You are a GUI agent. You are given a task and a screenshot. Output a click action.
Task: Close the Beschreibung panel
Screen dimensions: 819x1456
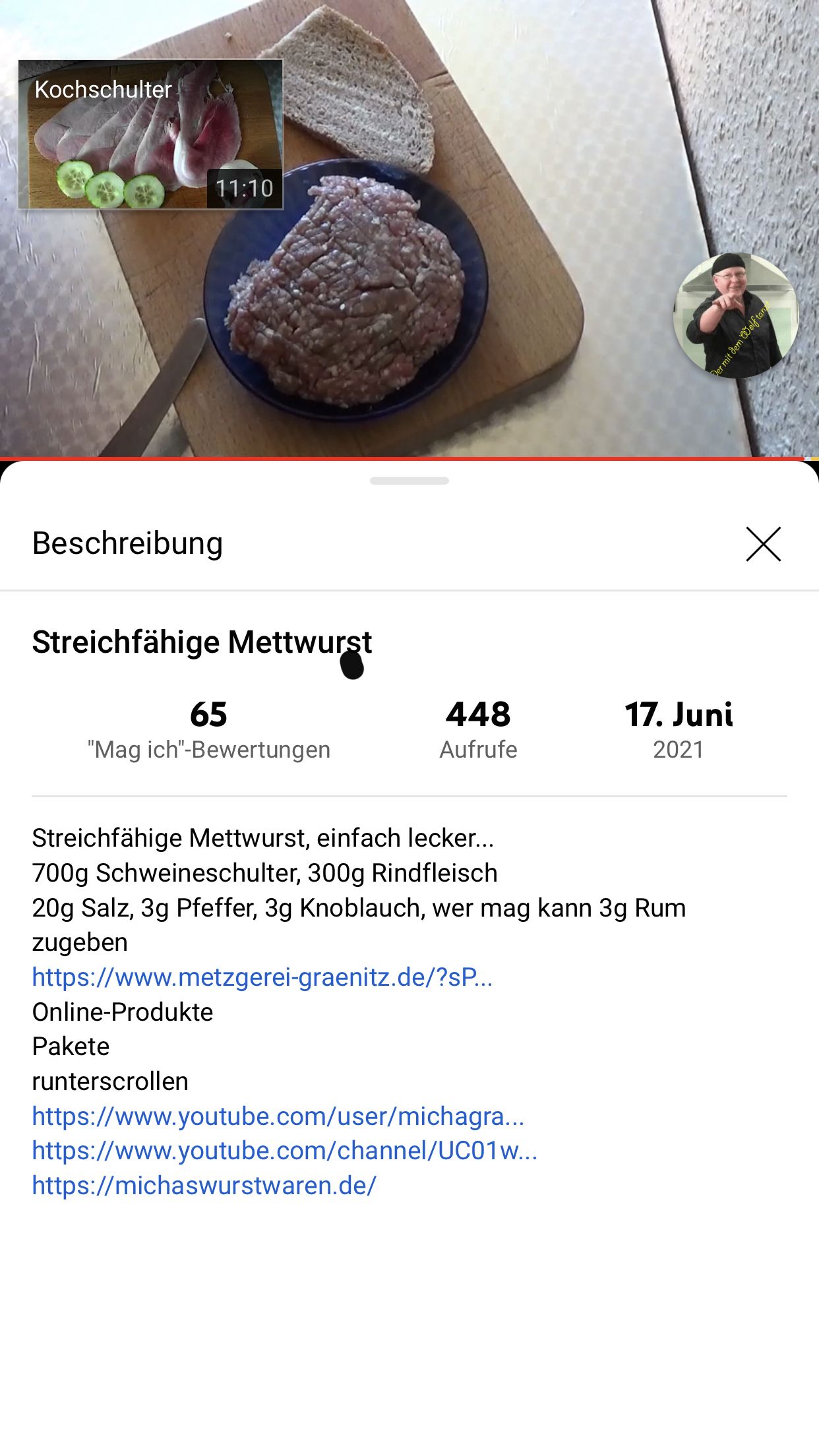coord(763,544)
